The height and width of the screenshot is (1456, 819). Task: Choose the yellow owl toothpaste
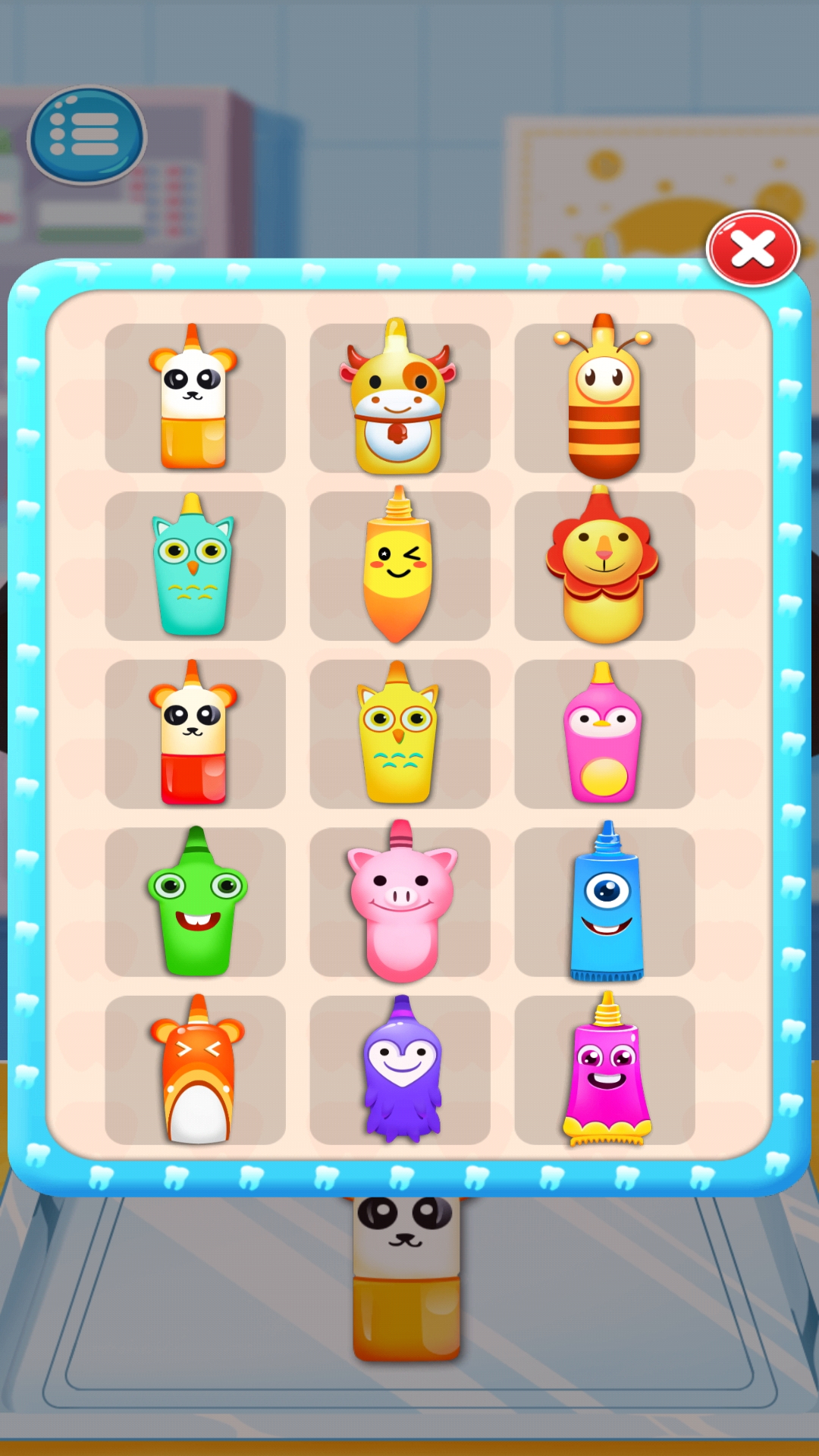pos(400,734)
